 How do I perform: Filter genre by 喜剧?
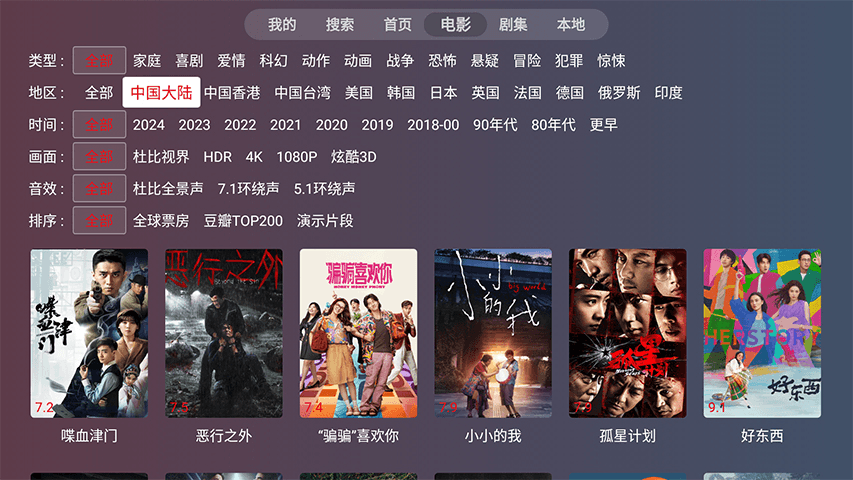[x=189, y=61]
